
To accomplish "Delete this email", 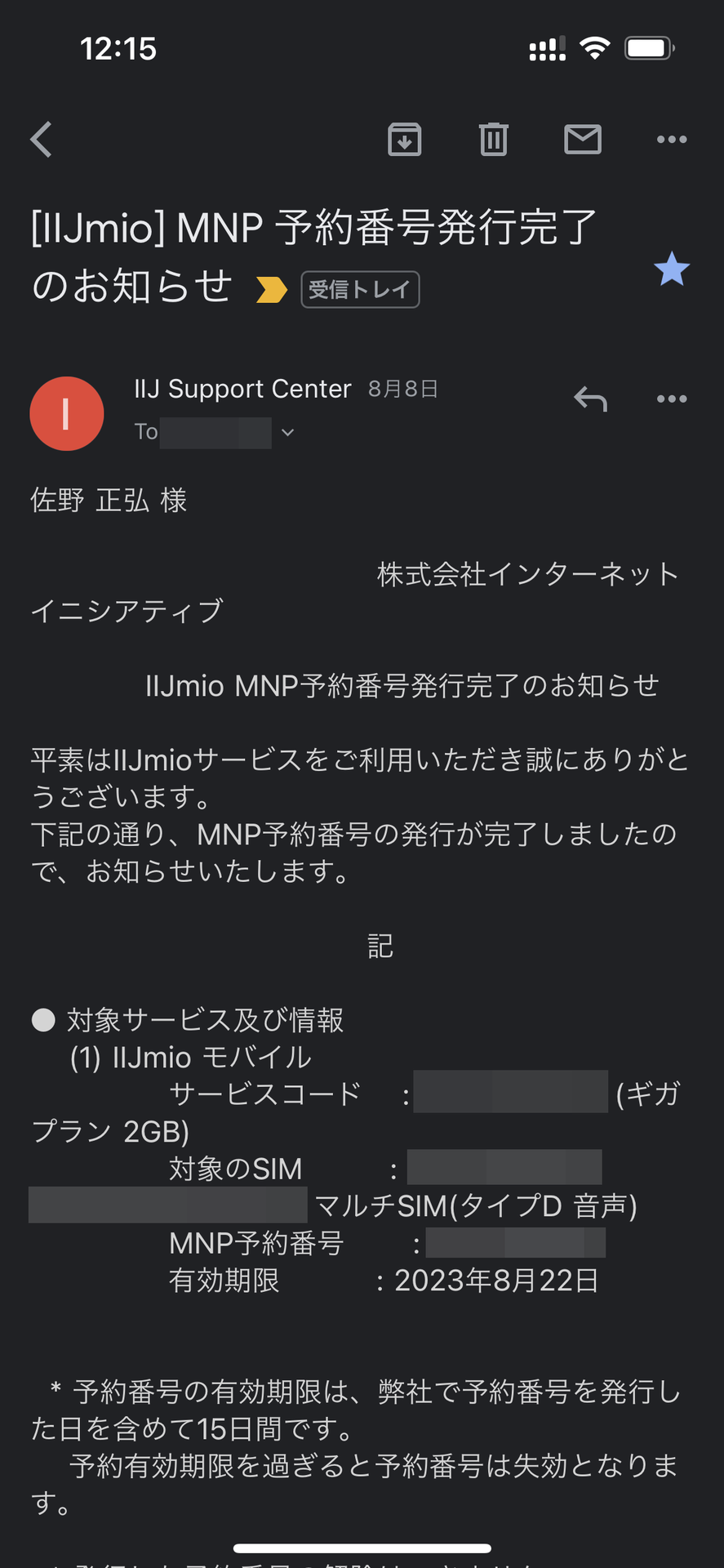I will point(493,139).
